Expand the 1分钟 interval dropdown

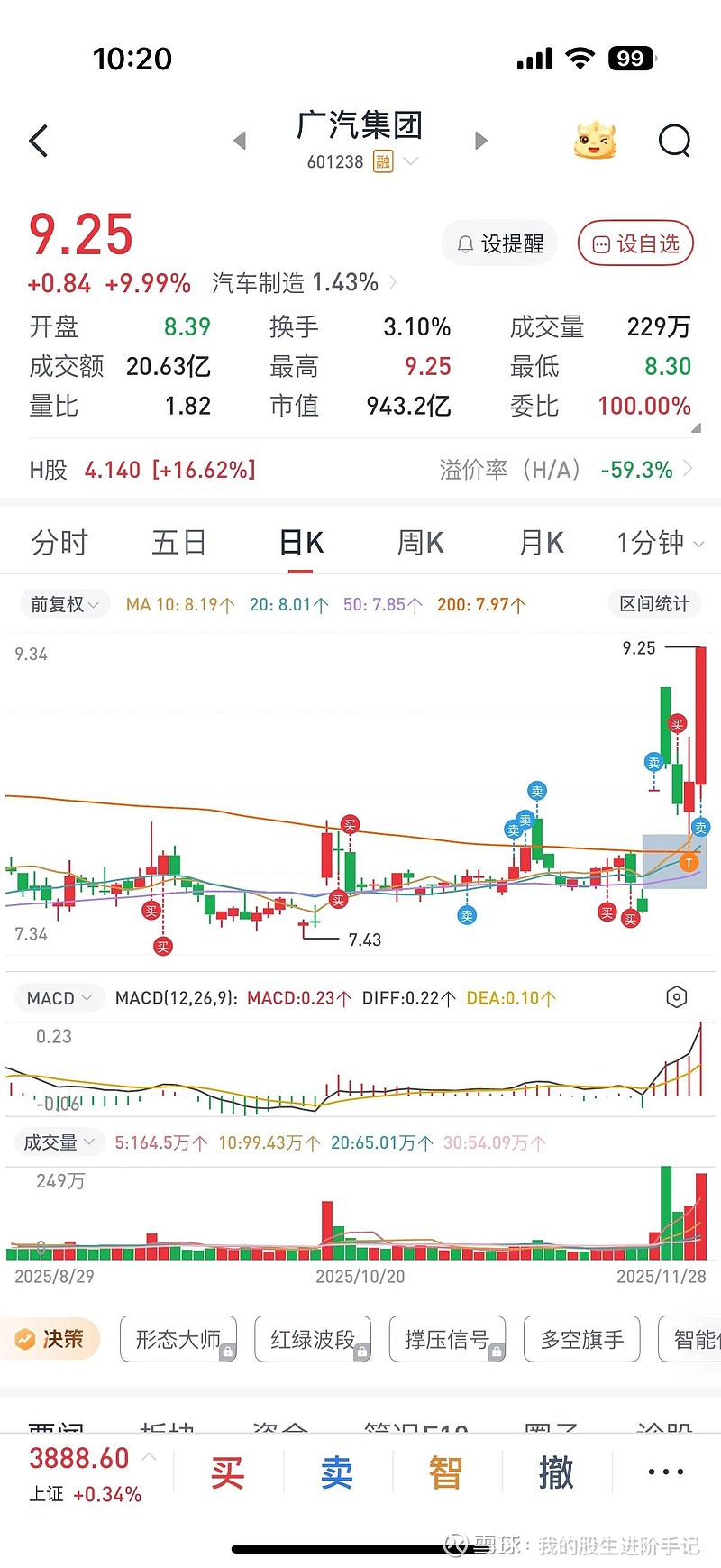(661, 543)
